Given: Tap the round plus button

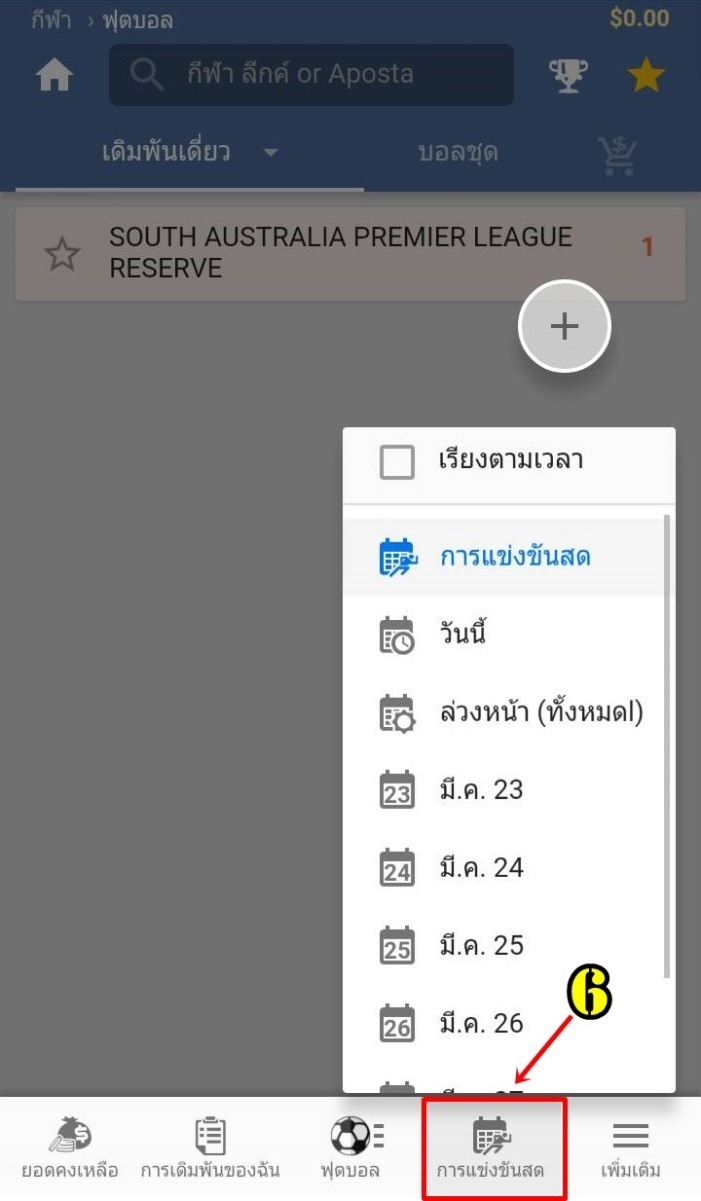Looking at the screenshot, I should coord(564,326).
